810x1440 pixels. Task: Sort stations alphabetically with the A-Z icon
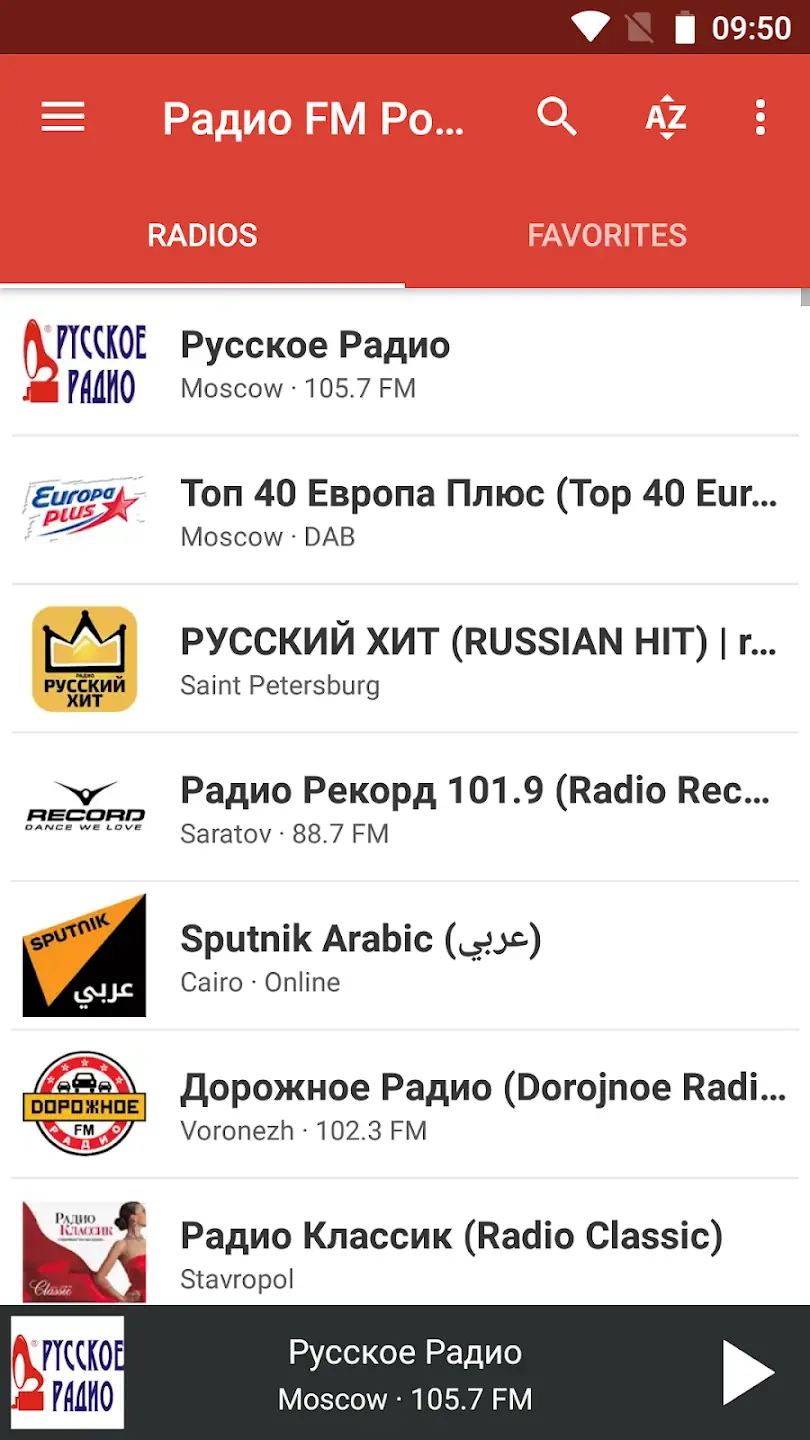click(x=664, y=117)
